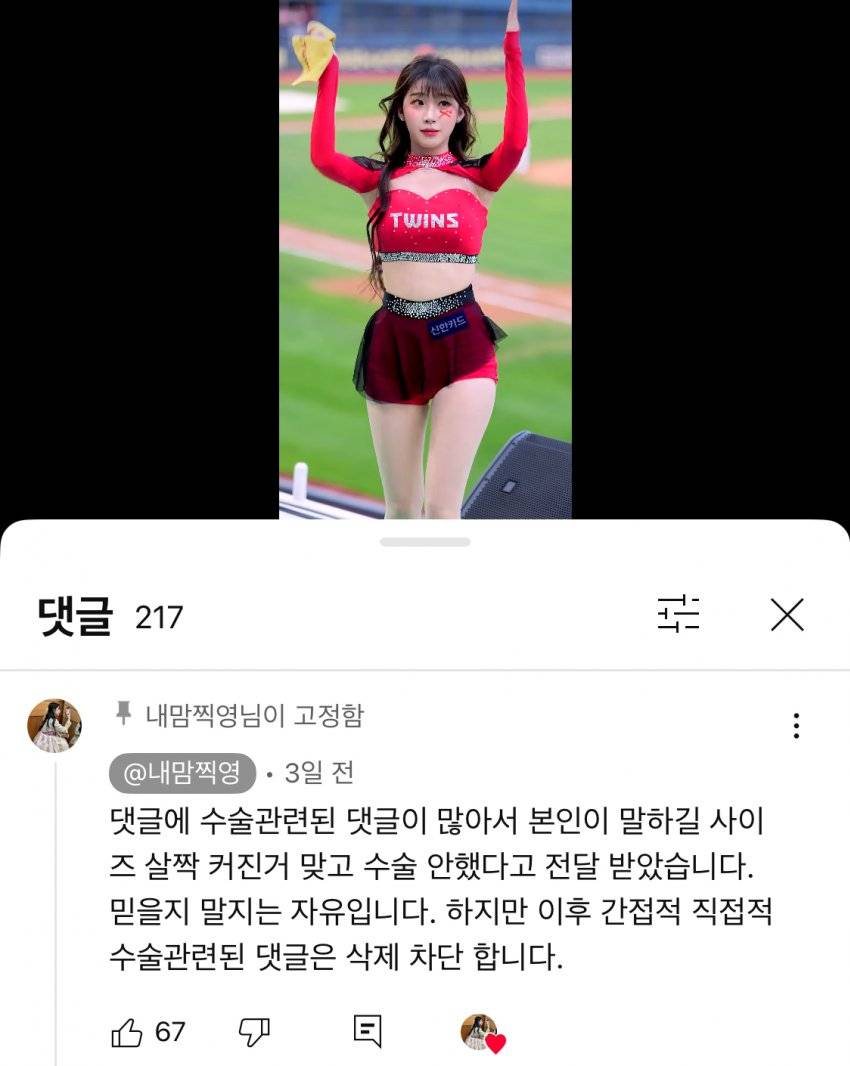The height and width of the screenshot is (1066, 850).
Task: Open the commenter's profile avatar
Action: (x=54, y=726)
